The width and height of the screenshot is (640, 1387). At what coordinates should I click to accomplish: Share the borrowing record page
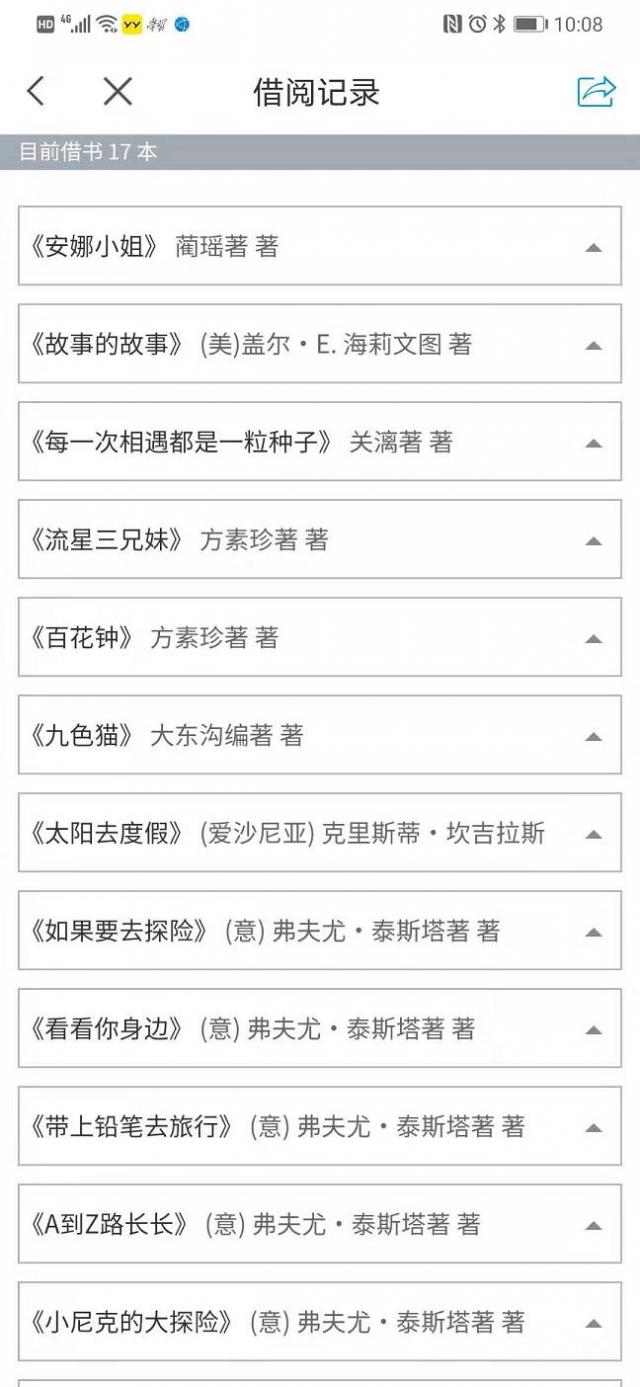[x=596, y=92]
